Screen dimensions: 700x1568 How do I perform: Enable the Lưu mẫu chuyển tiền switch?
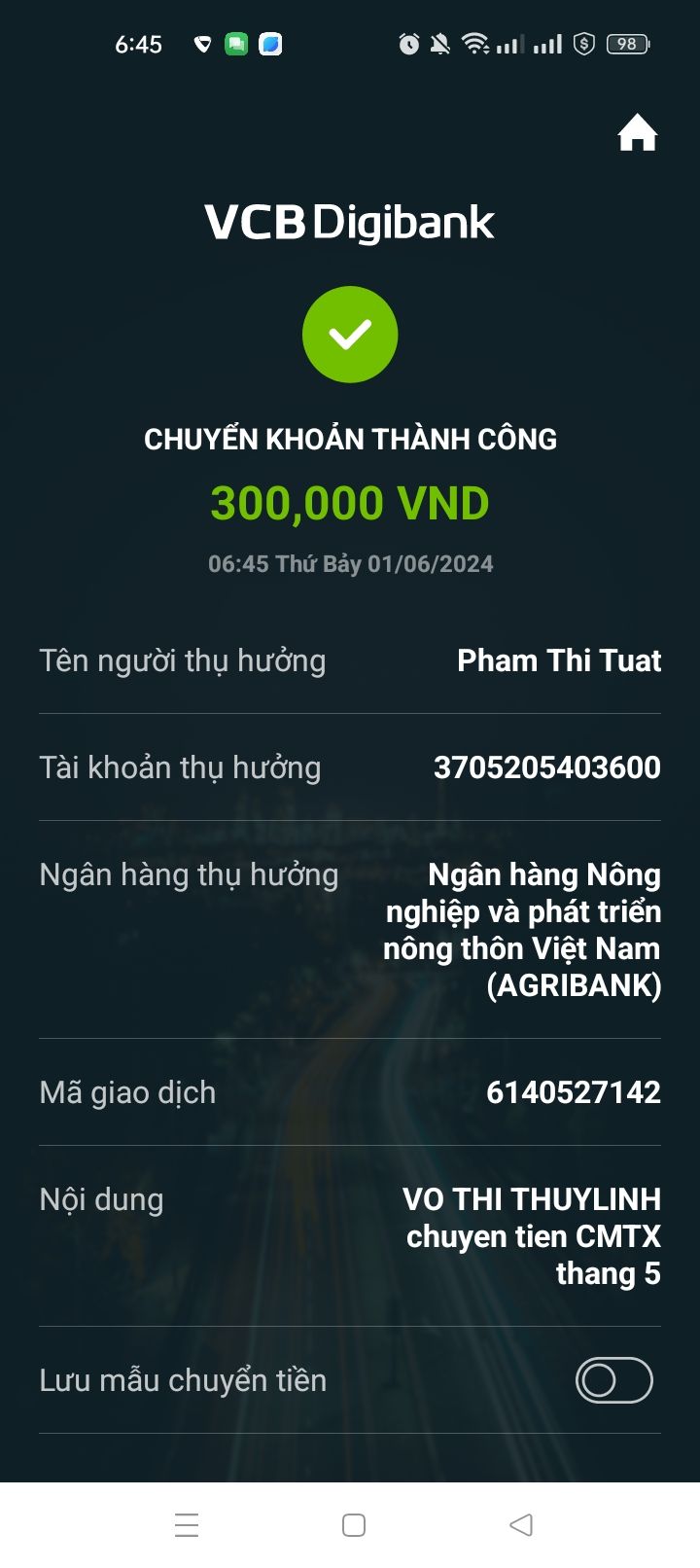[613, 1380]
